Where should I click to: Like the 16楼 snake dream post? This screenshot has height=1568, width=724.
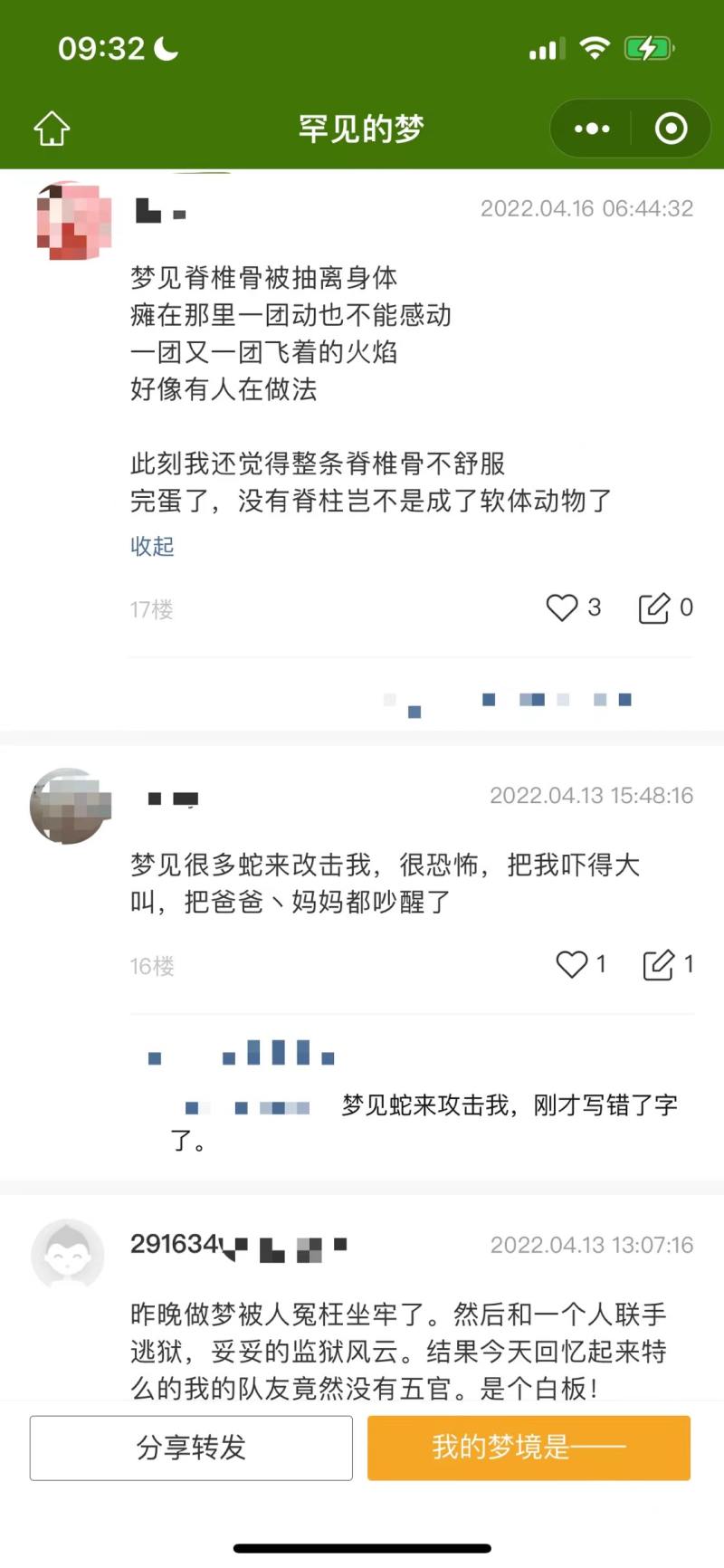tap(571, 964)
